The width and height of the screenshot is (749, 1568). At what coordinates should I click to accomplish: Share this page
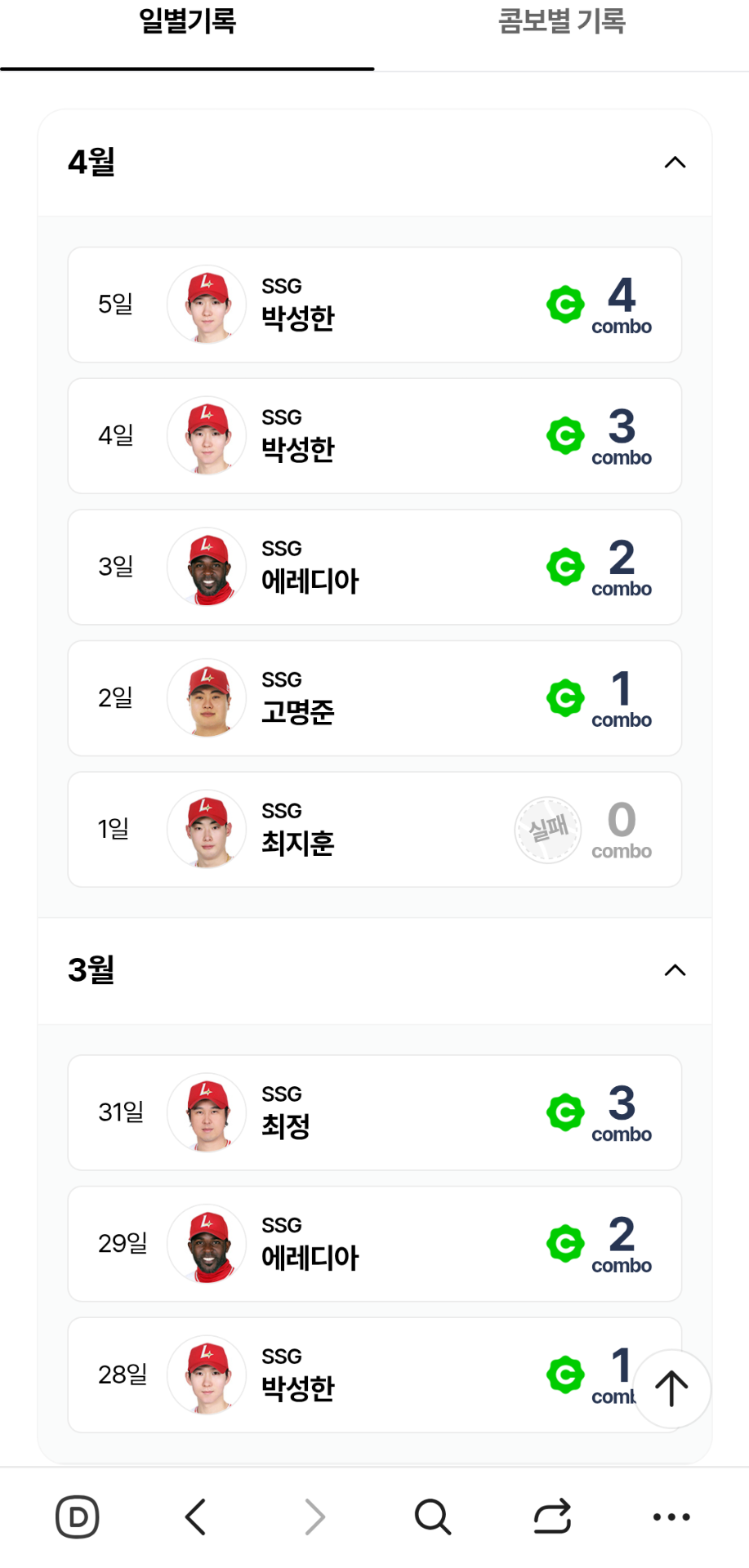(552, 1517)
